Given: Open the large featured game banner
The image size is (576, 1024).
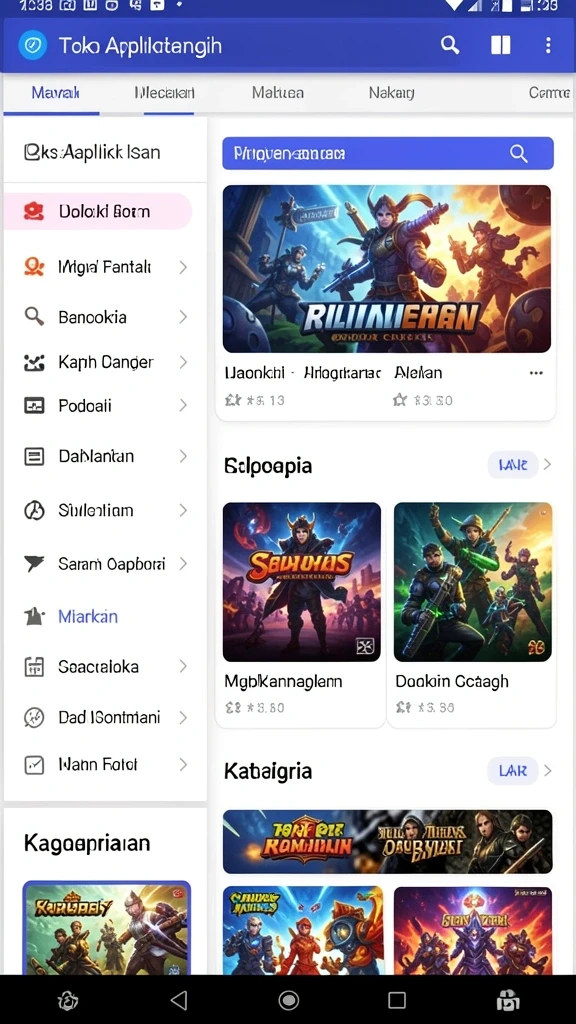Looking at the screenshot, I should (387, 269).
